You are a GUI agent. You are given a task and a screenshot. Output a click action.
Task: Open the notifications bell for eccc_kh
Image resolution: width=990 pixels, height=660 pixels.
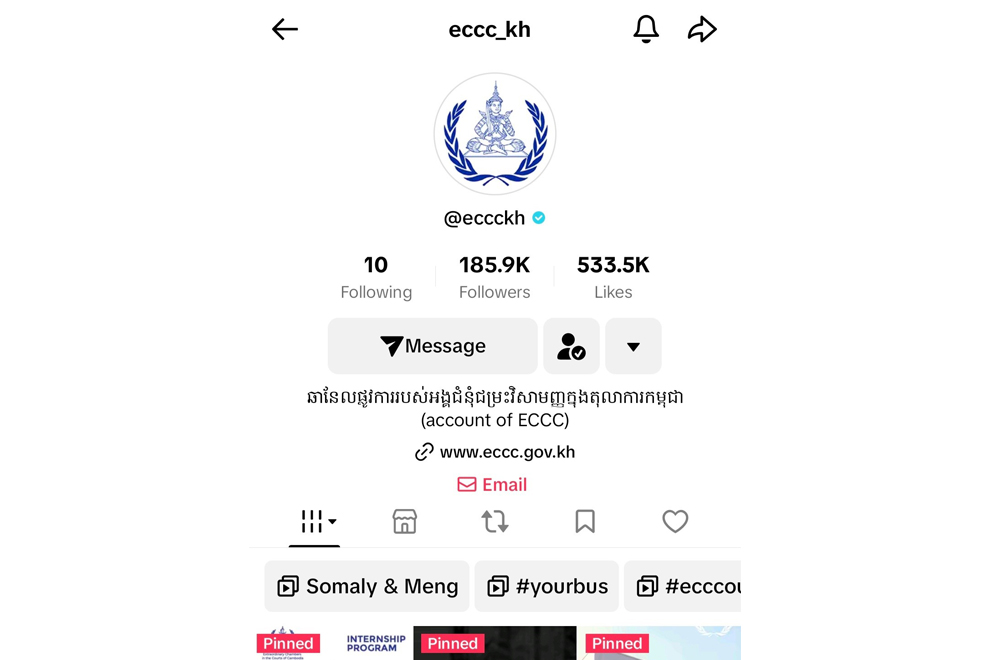pyautogui.click(x=646, y=29)
